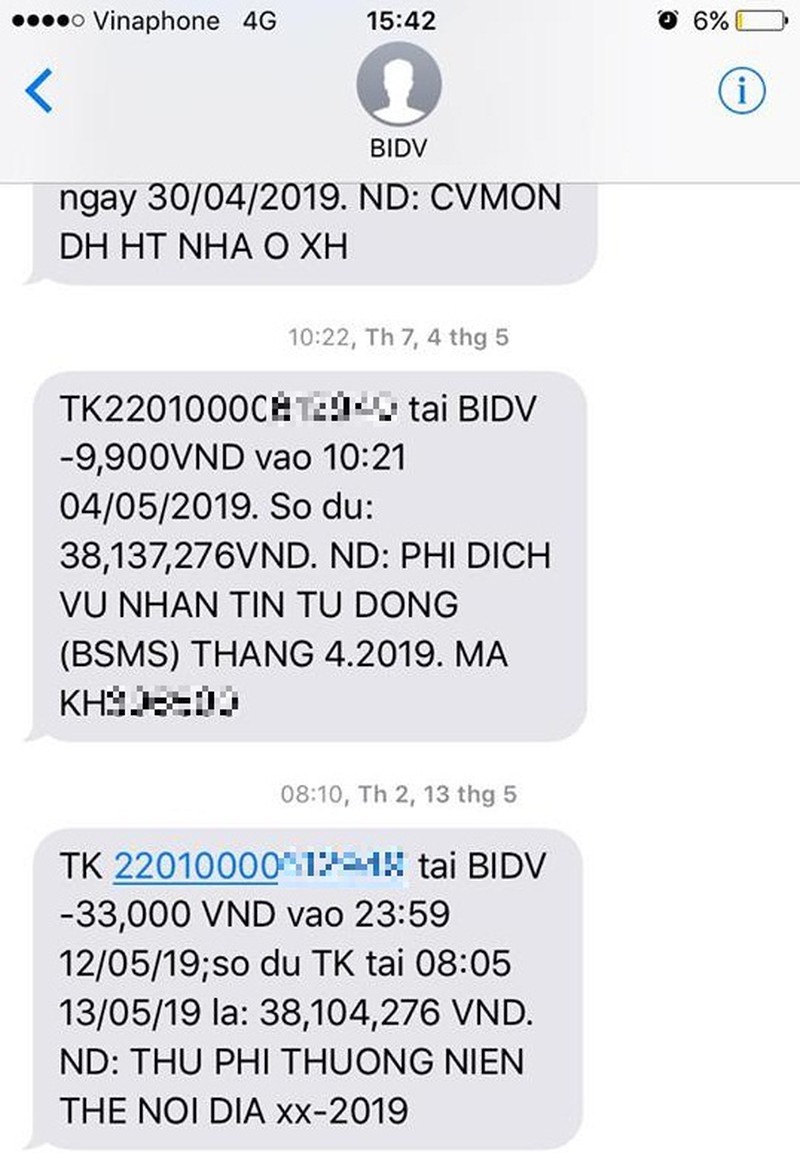Go back to the messages list
800x1163 pixels.
coord(38,92)
